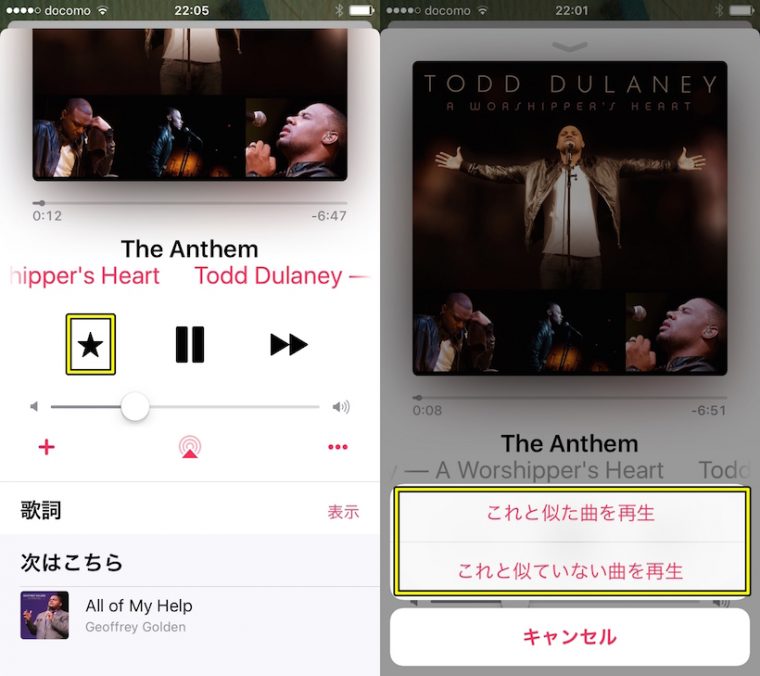
Task: Adjust the volume slider
Action: [135, 407]
